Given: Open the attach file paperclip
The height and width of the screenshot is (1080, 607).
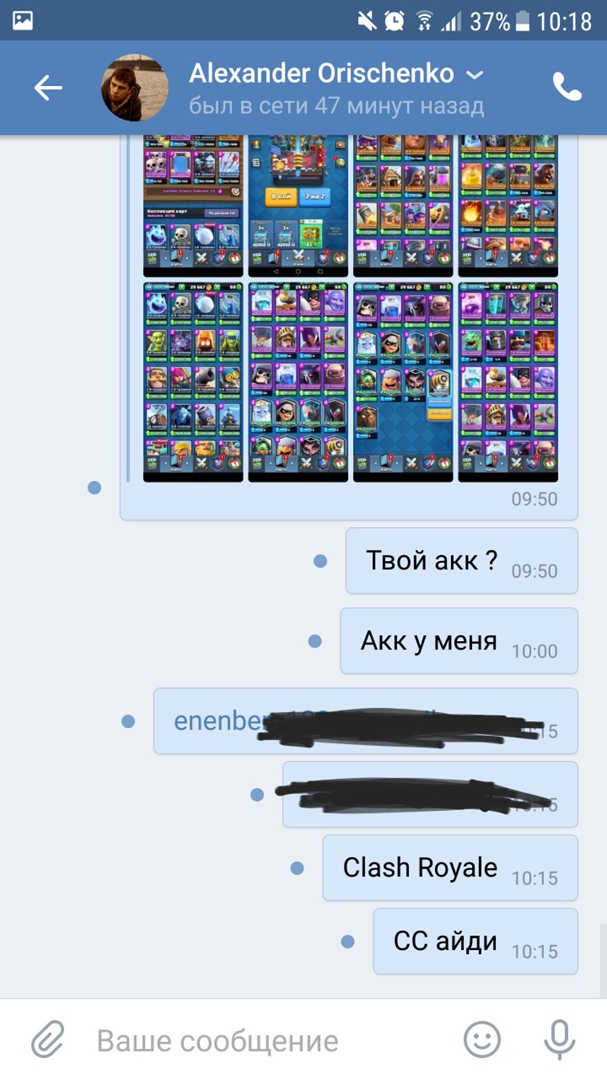Looking at the screenshot, I should (x=47, y=1040).
